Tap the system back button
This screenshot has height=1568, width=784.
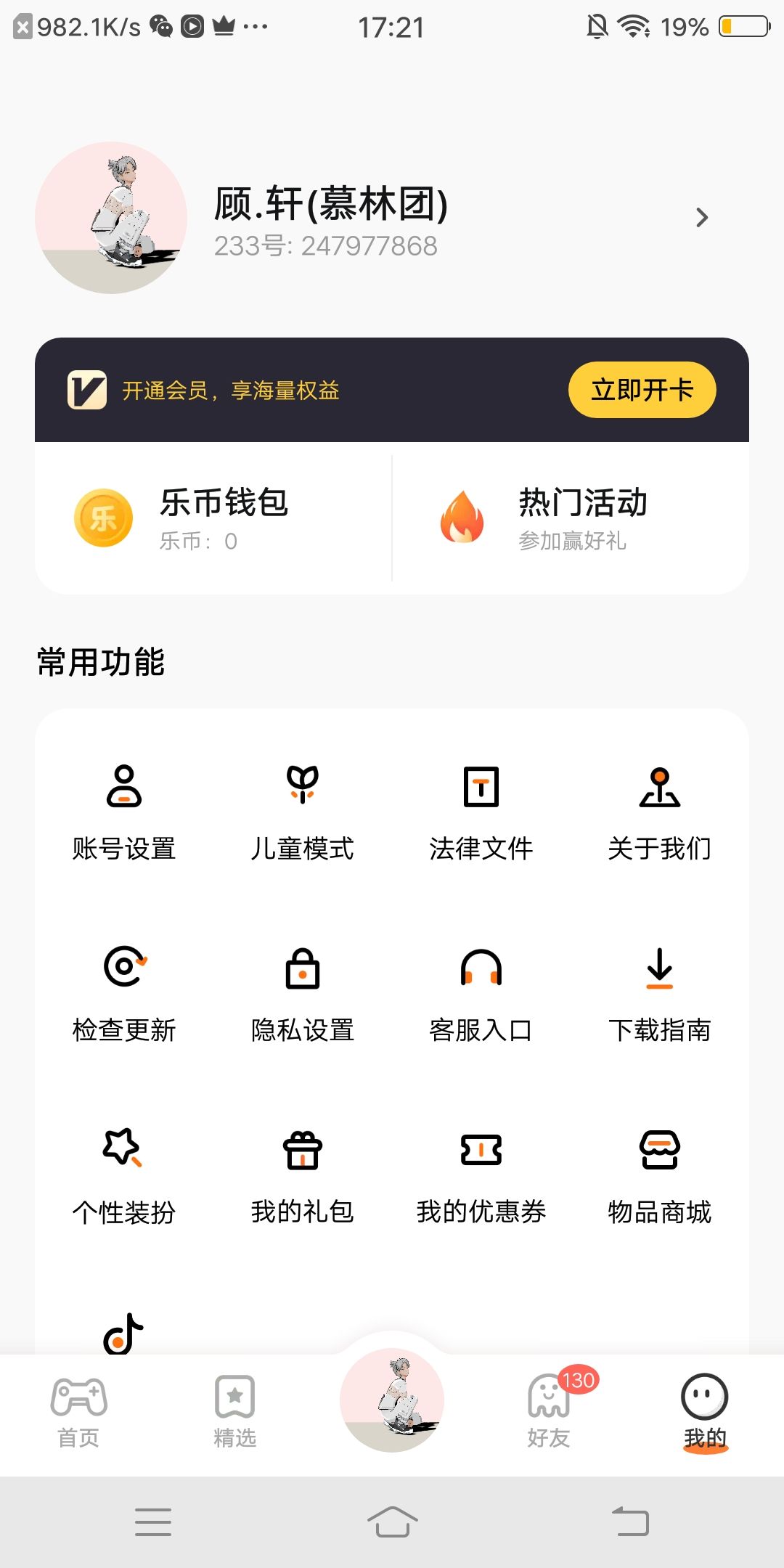click(x=631, y=1521)
